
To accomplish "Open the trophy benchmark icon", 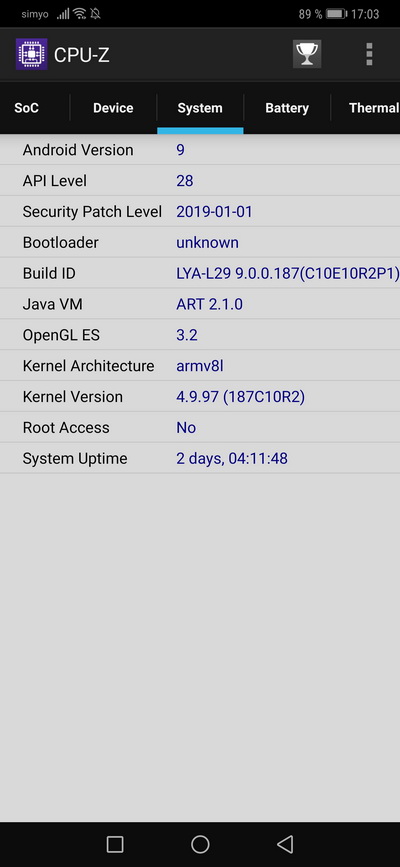I will 307,54.
